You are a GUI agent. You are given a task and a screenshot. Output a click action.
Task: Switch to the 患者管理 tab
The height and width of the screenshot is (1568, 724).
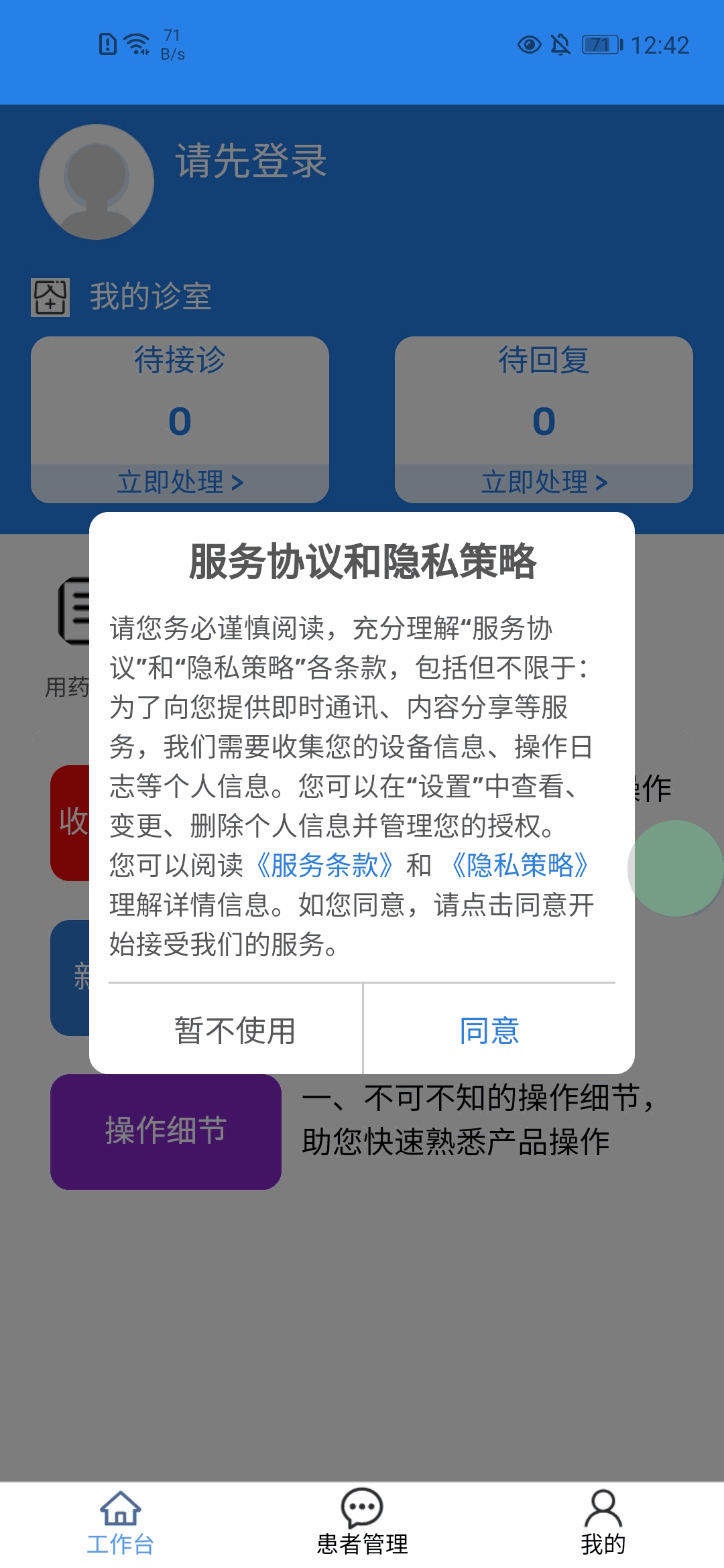click(x=362, y=1522)
